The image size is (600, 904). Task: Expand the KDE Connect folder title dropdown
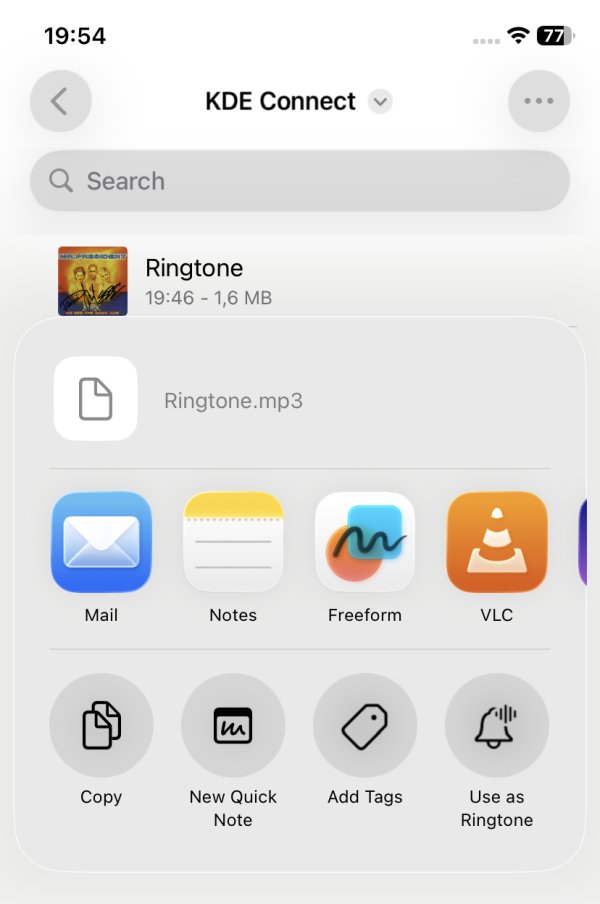pyautogui.click(x=380, y=101)
